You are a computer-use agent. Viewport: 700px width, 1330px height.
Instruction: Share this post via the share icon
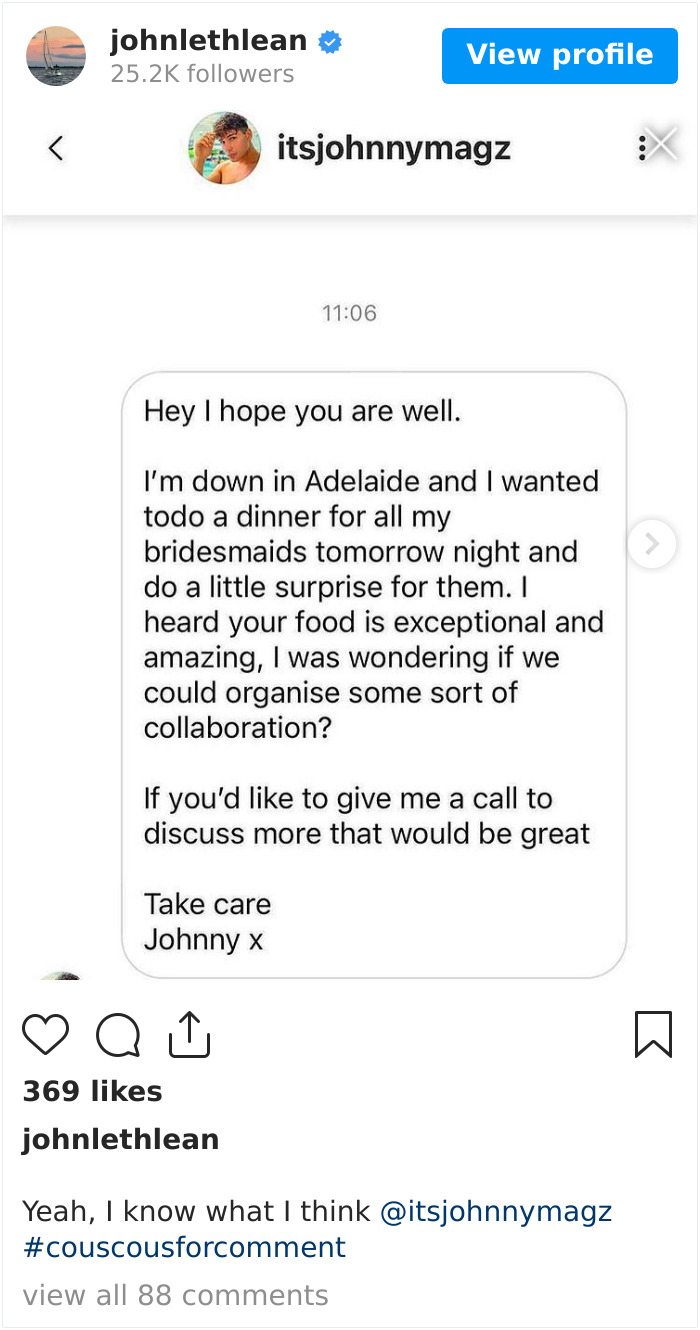coord(189,1035)
